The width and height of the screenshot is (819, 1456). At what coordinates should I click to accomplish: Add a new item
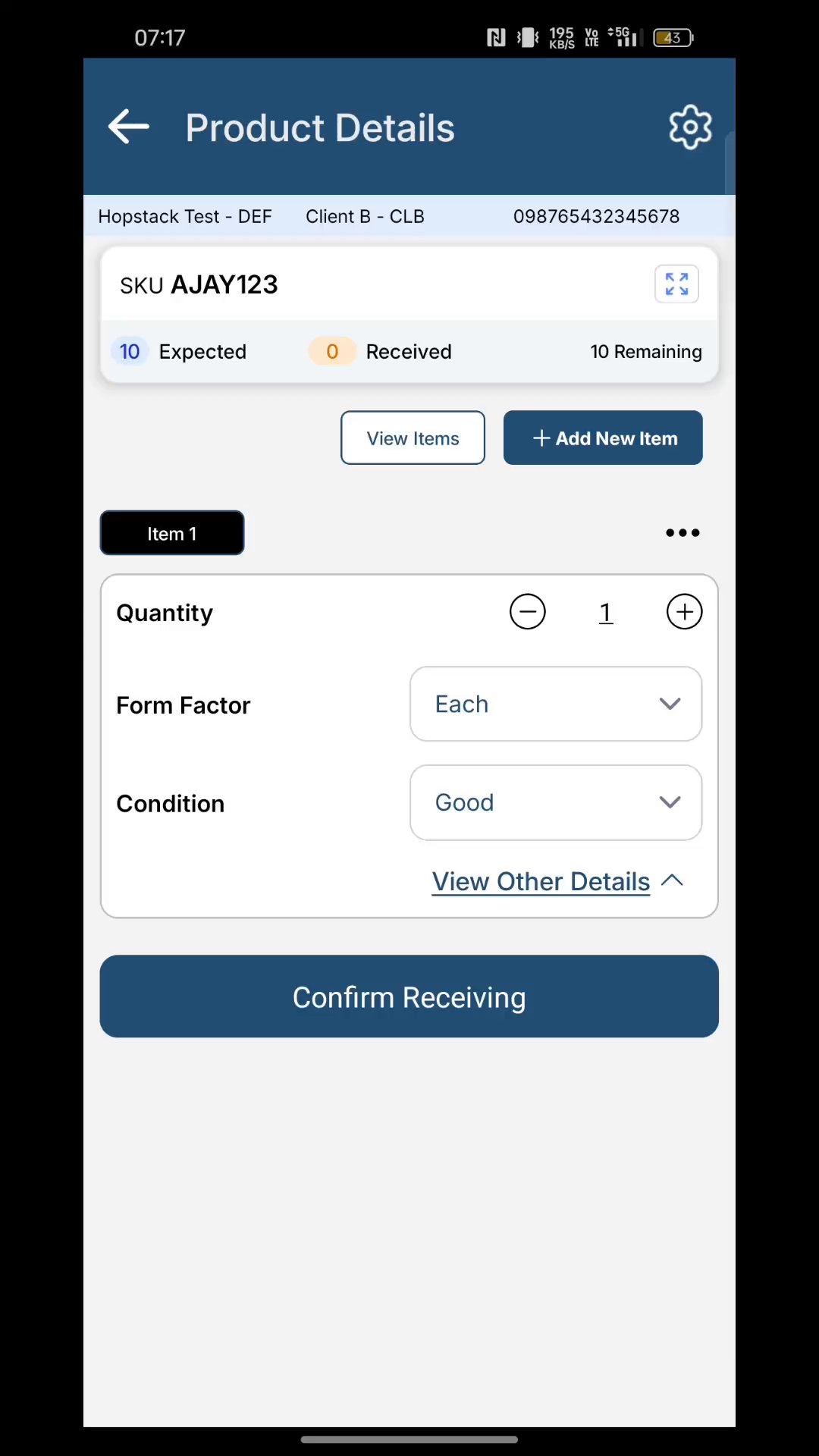(603, 438)
